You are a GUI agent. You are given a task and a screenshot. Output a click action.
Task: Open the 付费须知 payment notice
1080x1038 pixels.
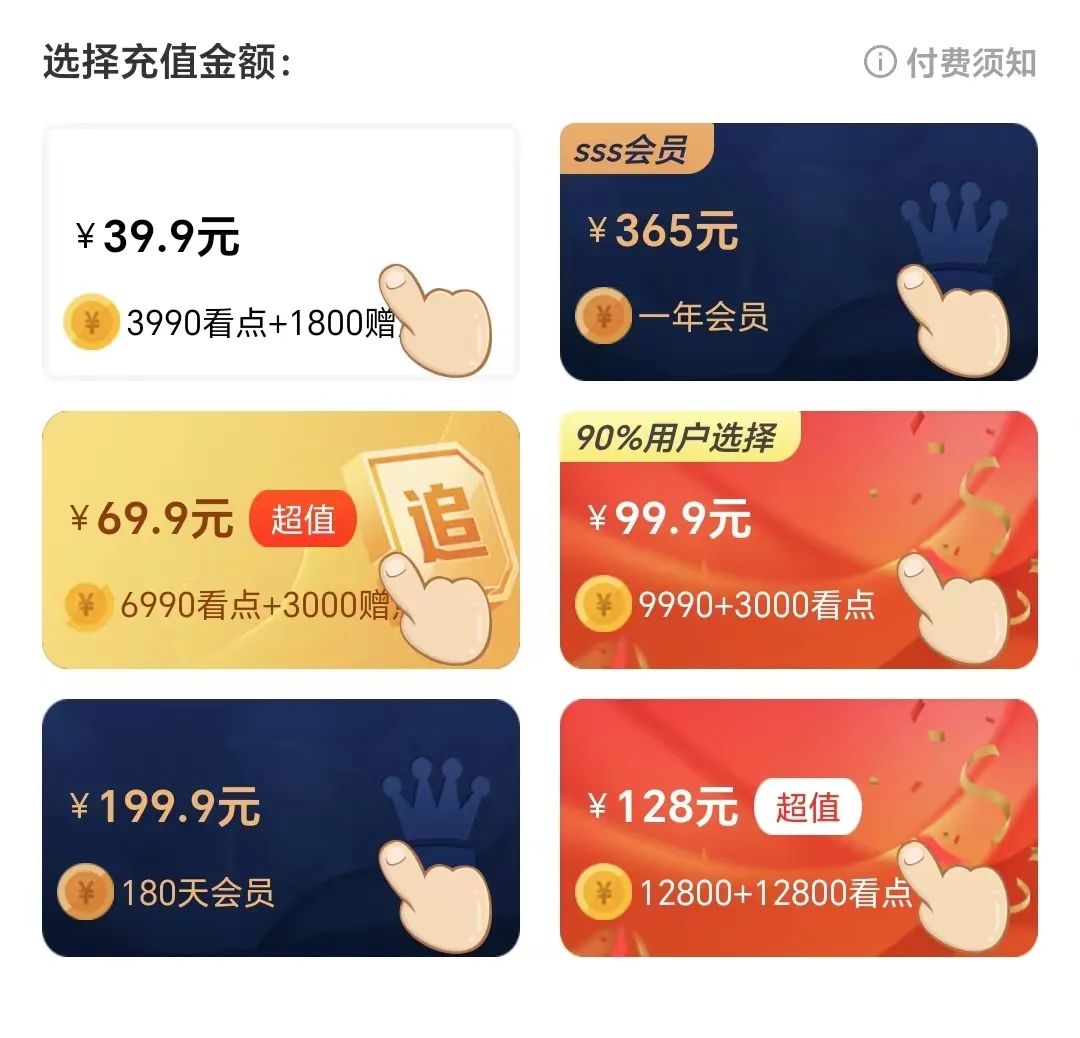tap(951, 63)
